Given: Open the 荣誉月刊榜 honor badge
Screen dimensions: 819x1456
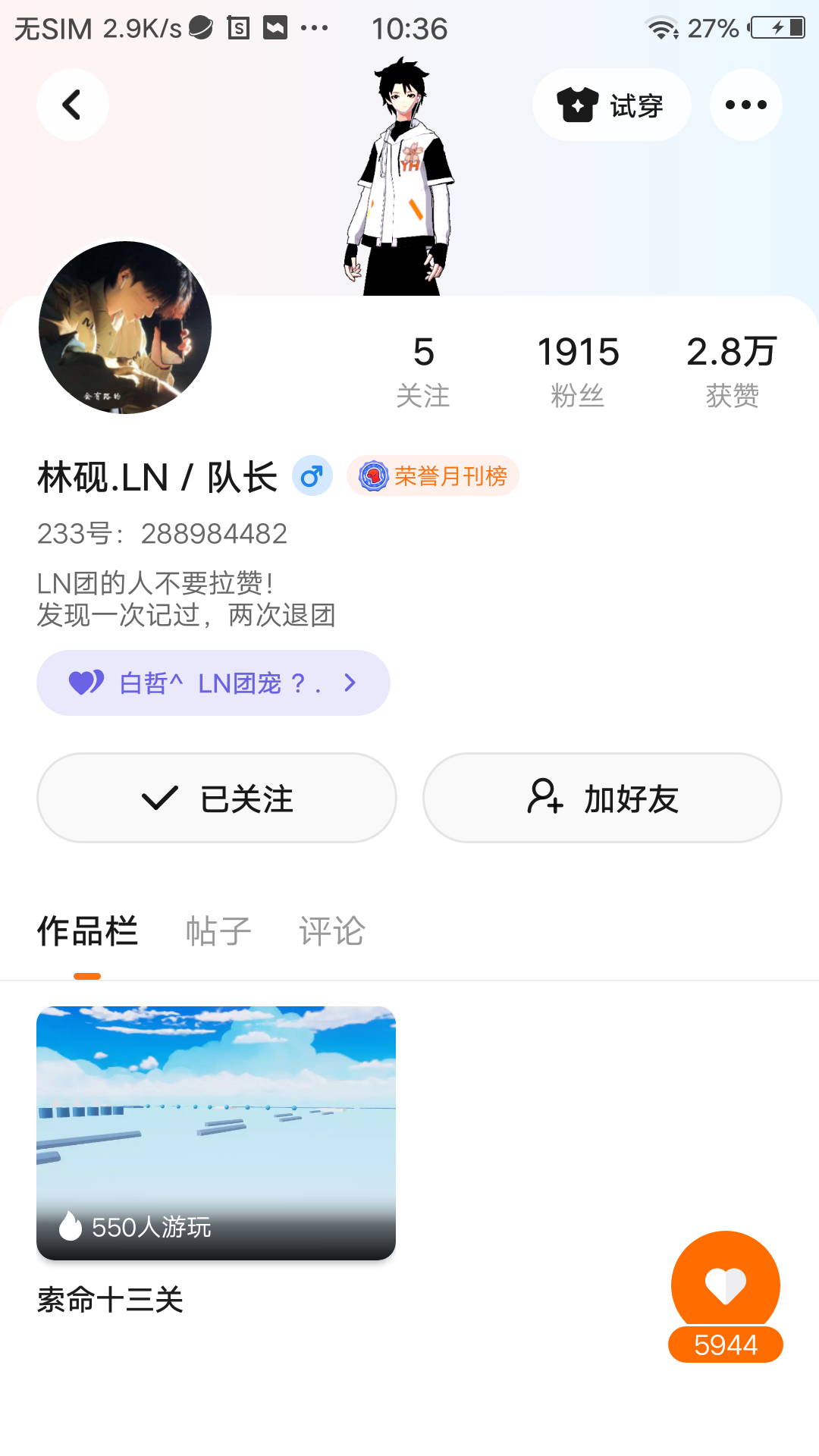Looking at the screenshot, I should (x=433, y=476).
